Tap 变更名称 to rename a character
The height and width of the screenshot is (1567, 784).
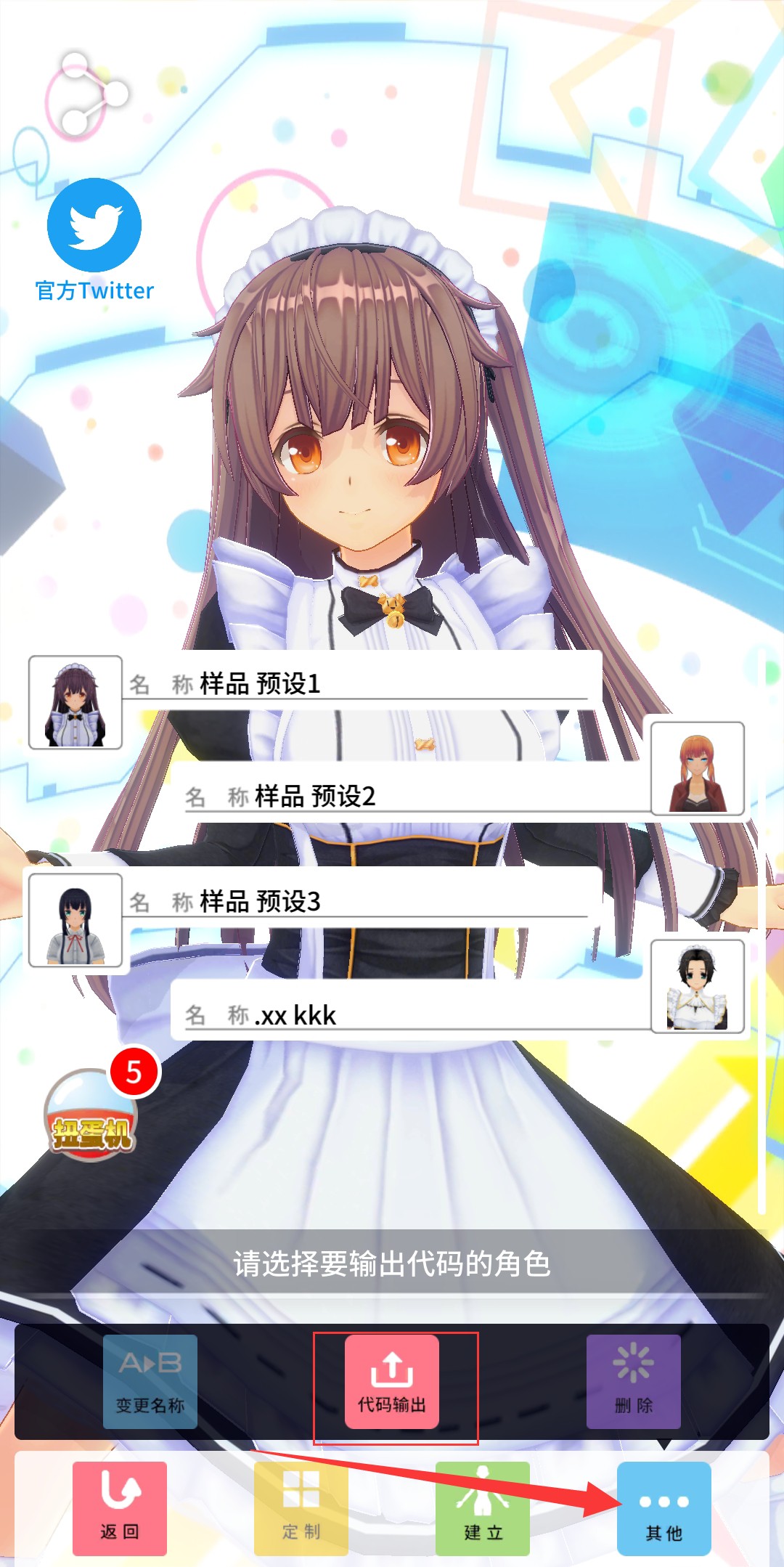[x=150, y=1382]
